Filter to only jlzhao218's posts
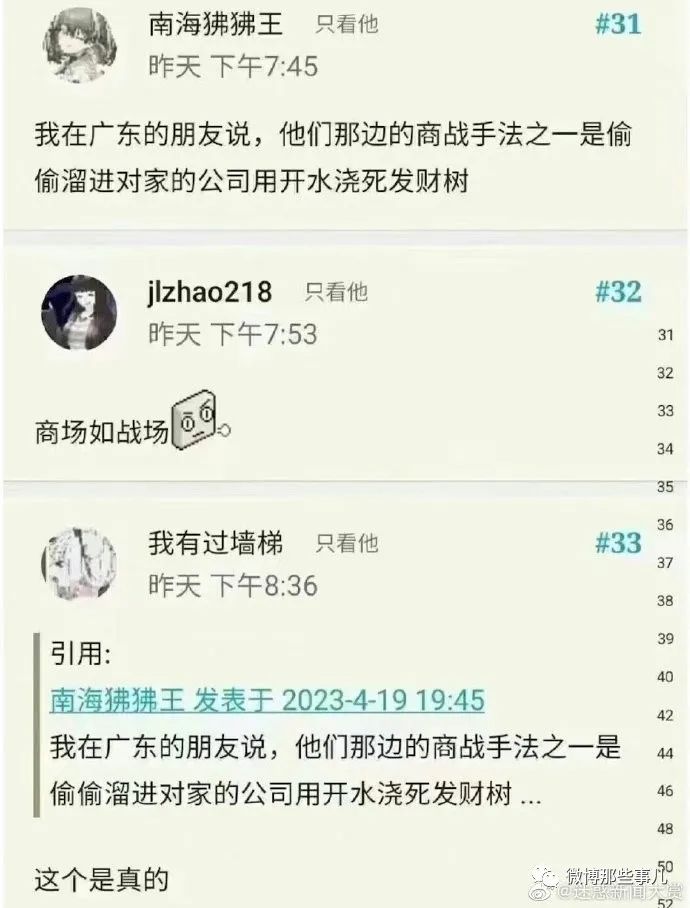Image resolution: width=690 pixels, height=908 pixels. [336, 292]
